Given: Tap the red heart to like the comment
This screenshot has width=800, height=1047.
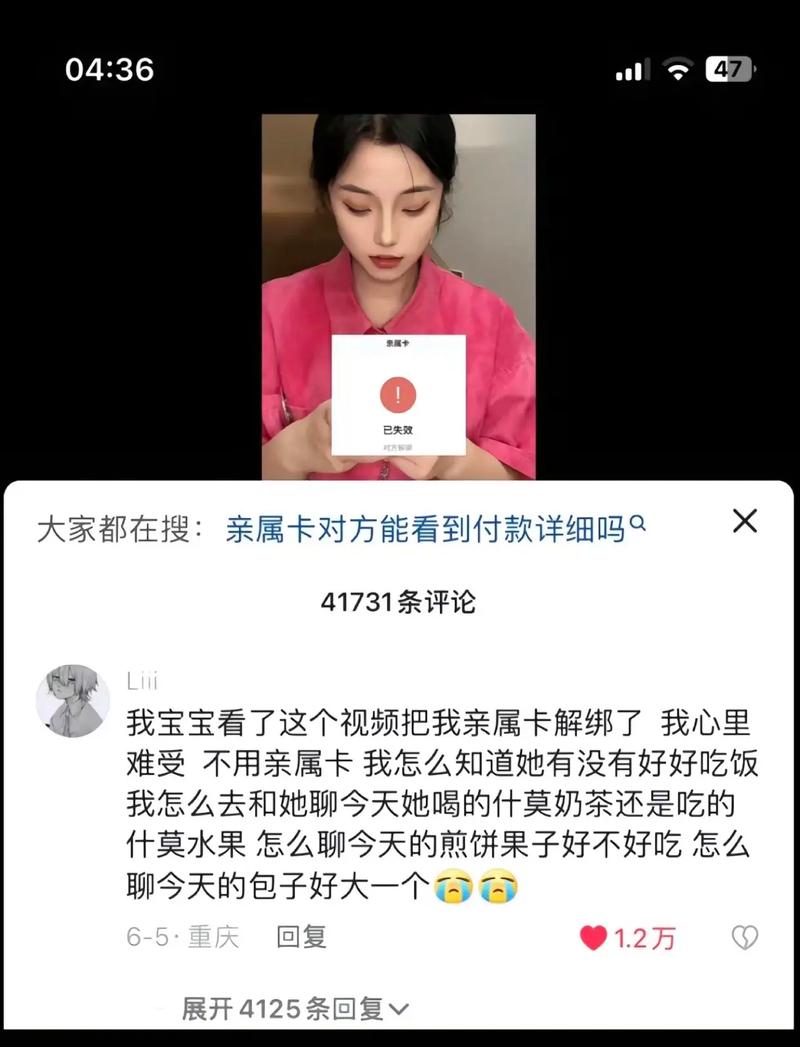Looking at the screenshot, I should pyautogui.click(x=592, y=935).
